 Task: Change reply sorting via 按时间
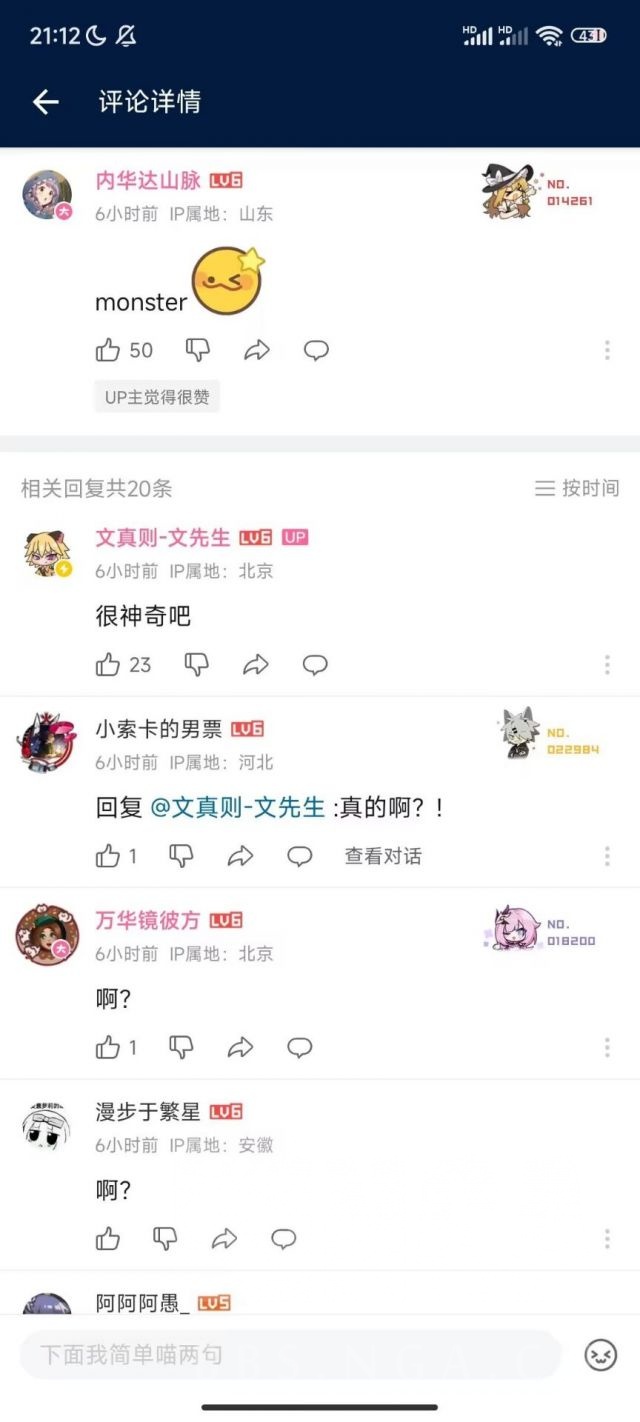click(x=577, y=488)
